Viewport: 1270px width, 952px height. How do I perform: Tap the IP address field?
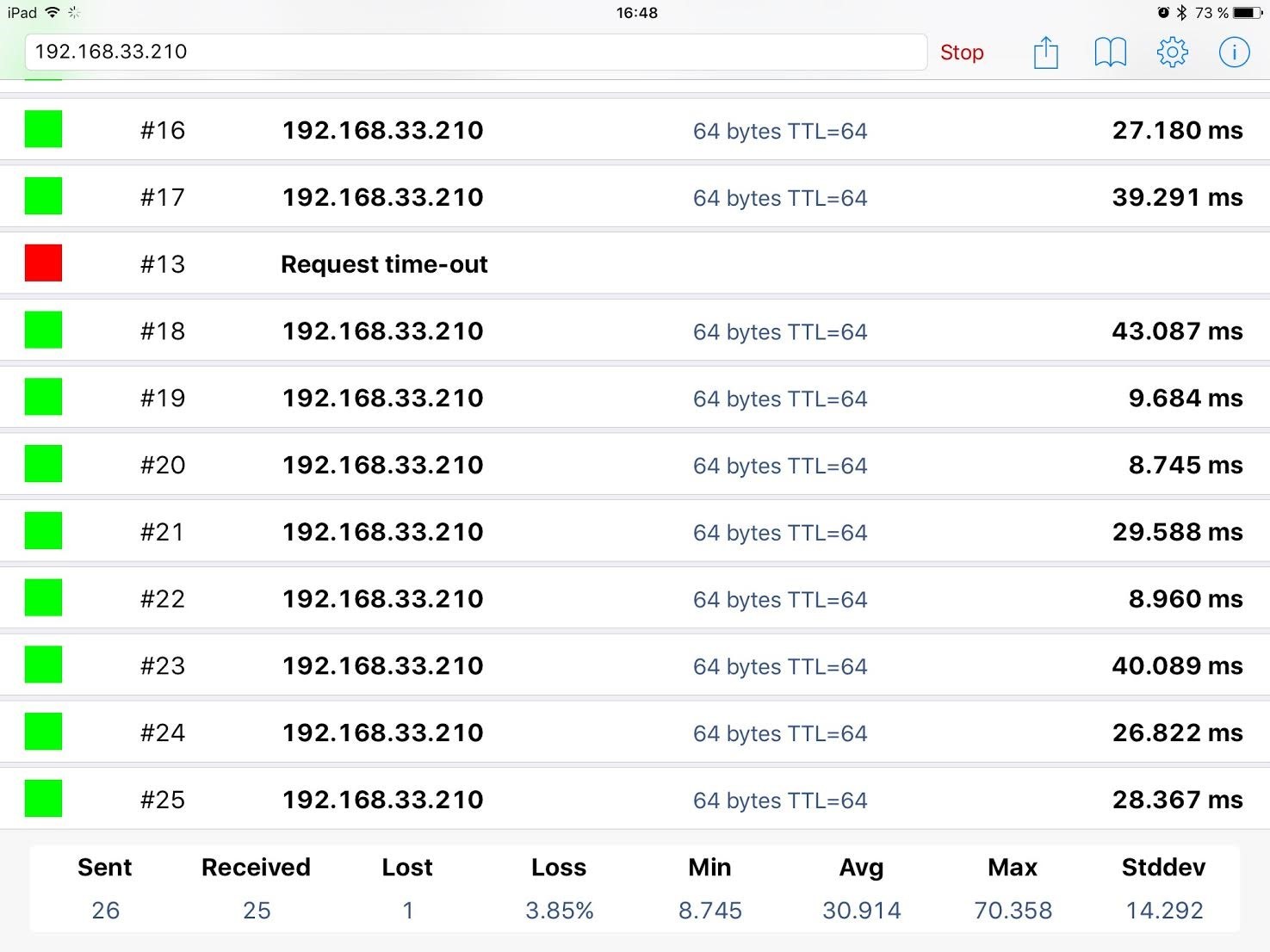(474, 52)
